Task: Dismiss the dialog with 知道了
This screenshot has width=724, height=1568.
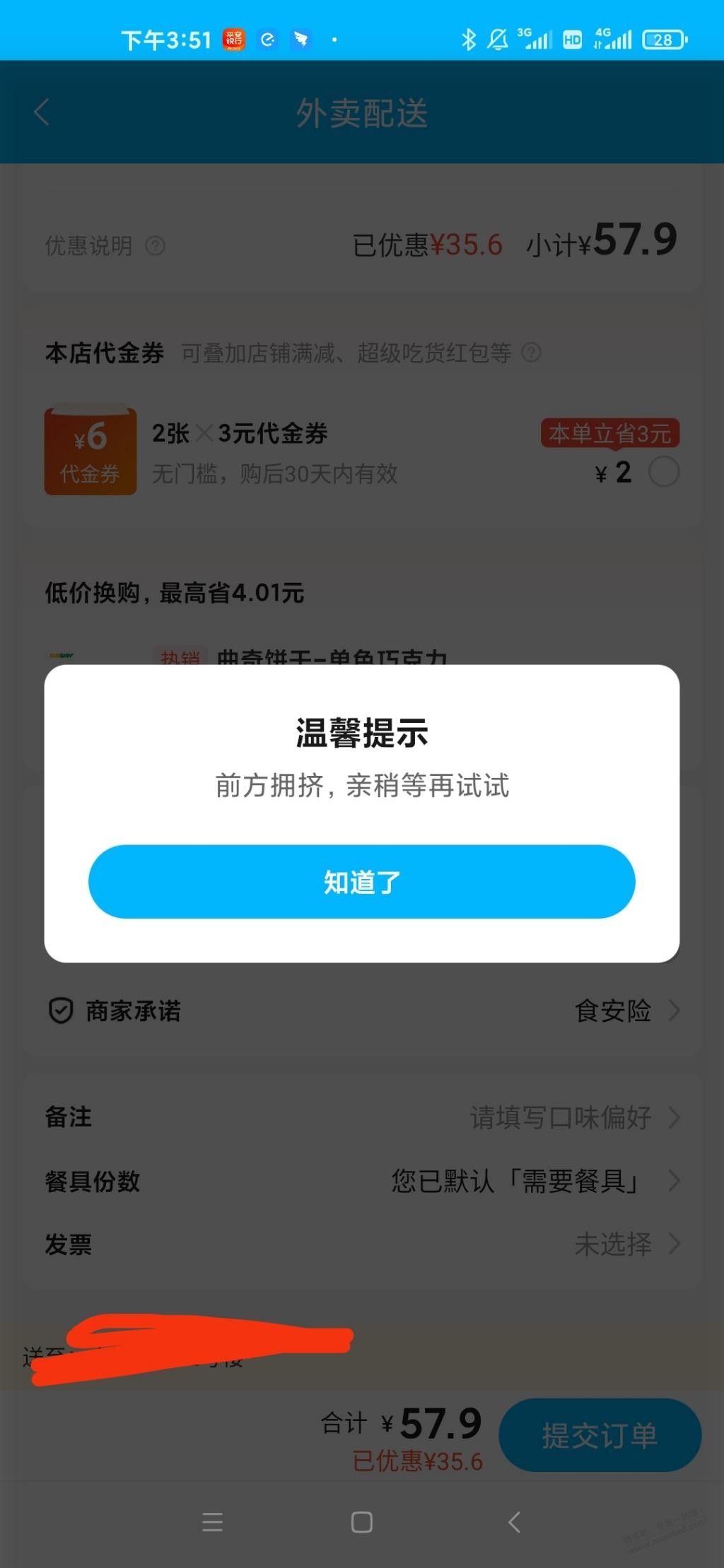Action: pyautogui.click(x=361, y=881)
